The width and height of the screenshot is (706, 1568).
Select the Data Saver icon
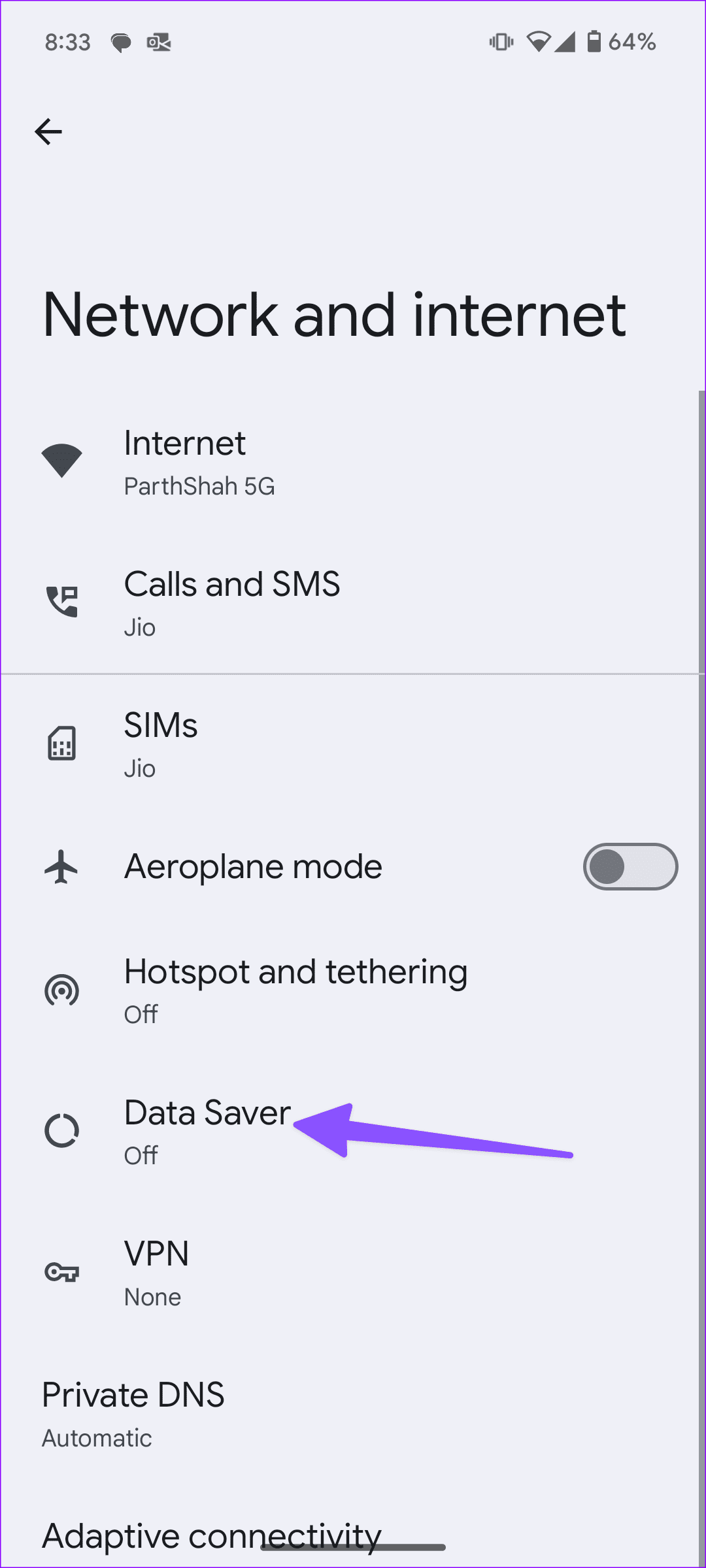tap(62, 1130)
